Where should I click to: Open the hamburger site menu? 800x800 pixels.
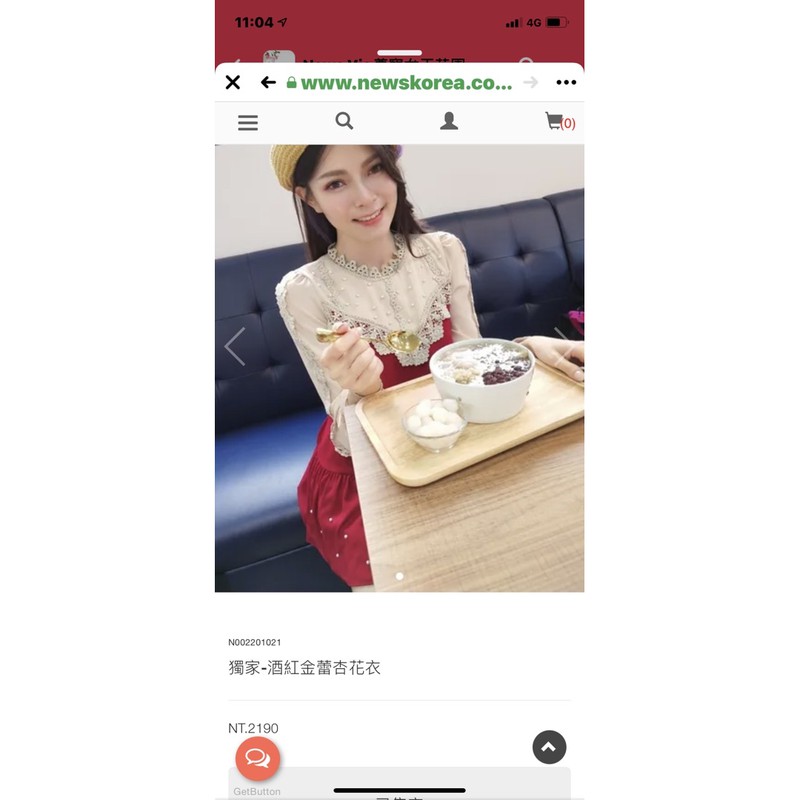pyautogui.click(x=248, y=122)
